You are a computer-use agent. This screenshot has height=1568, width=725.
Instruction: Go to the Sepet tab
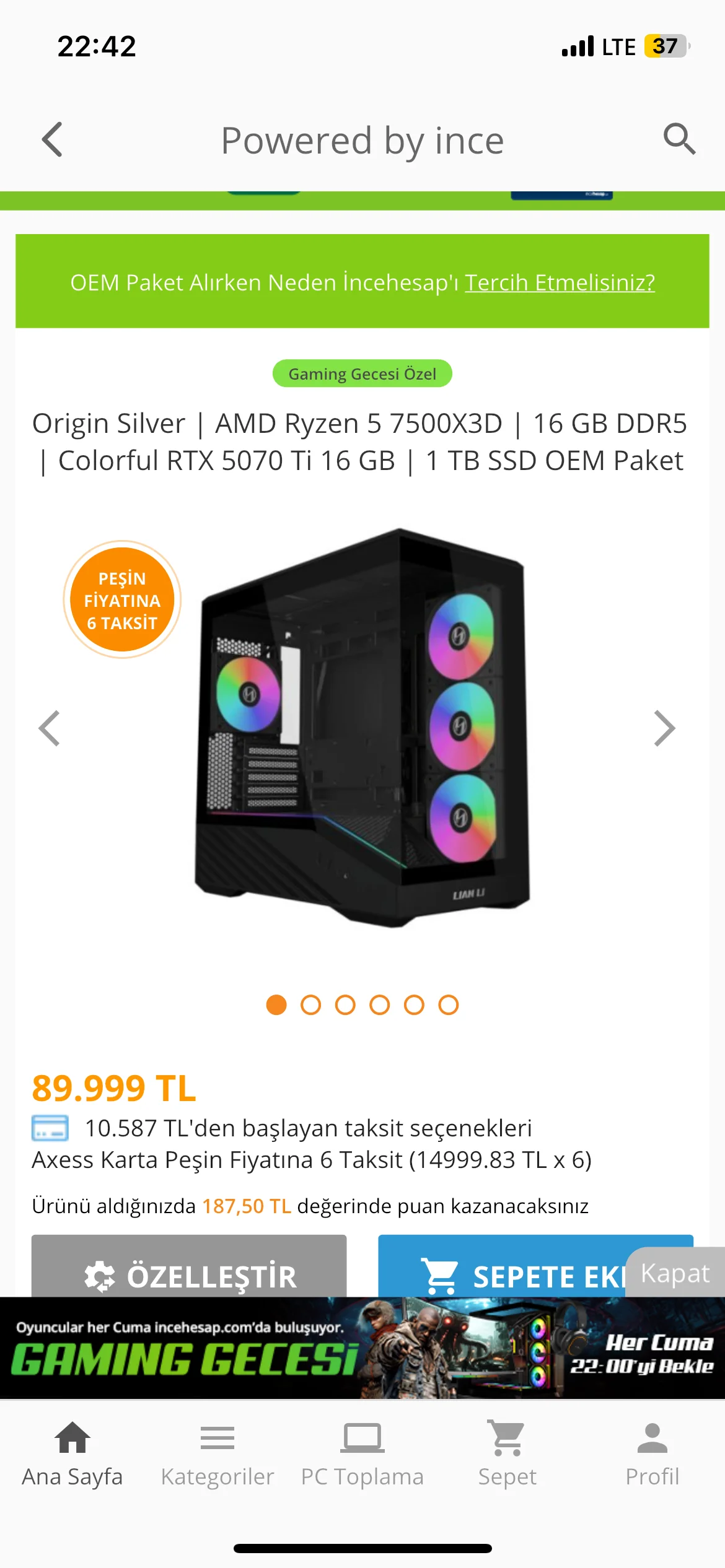click(507, 1454)
